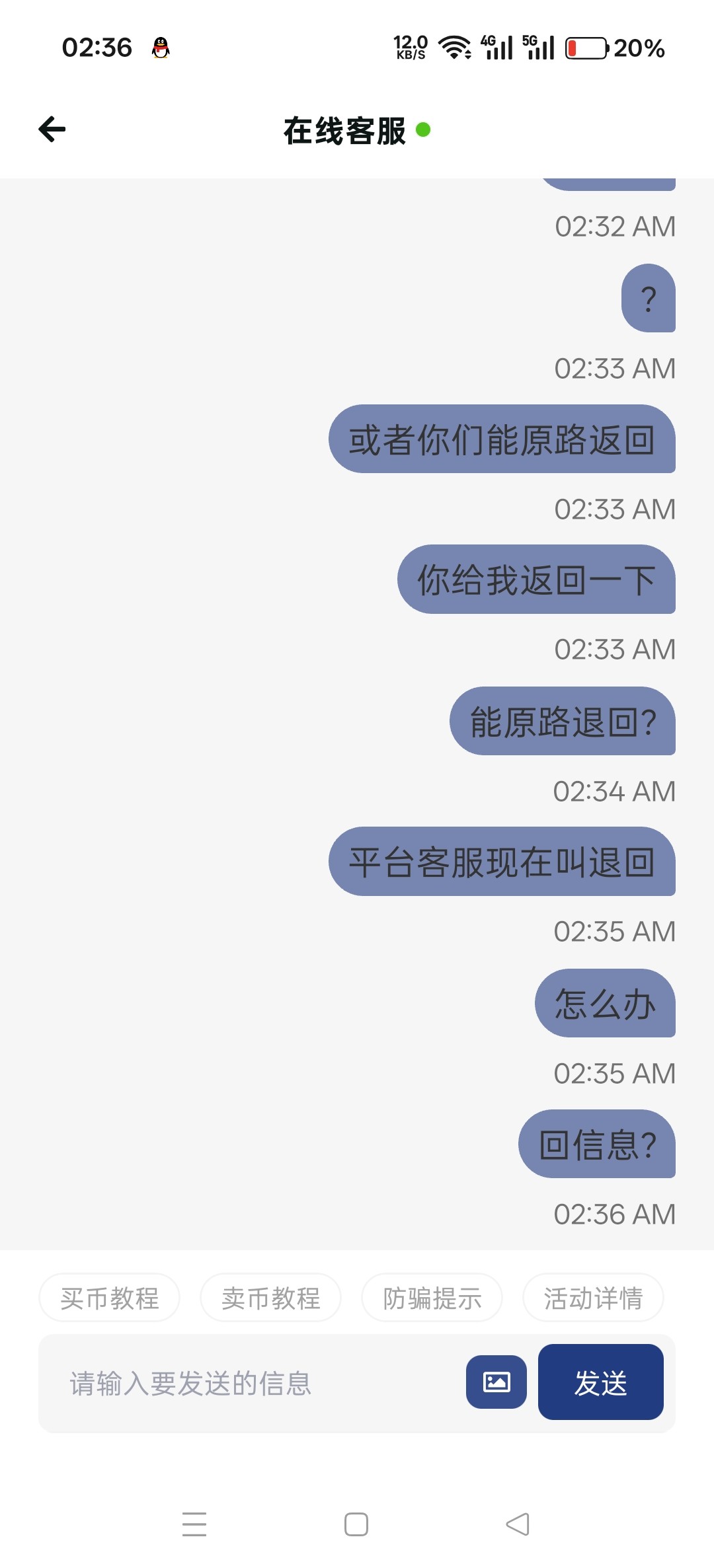The width and height of the screenshot is (714, 1568).
Task: Select the 防骗提示 quick option
Action: [431, 1297]
